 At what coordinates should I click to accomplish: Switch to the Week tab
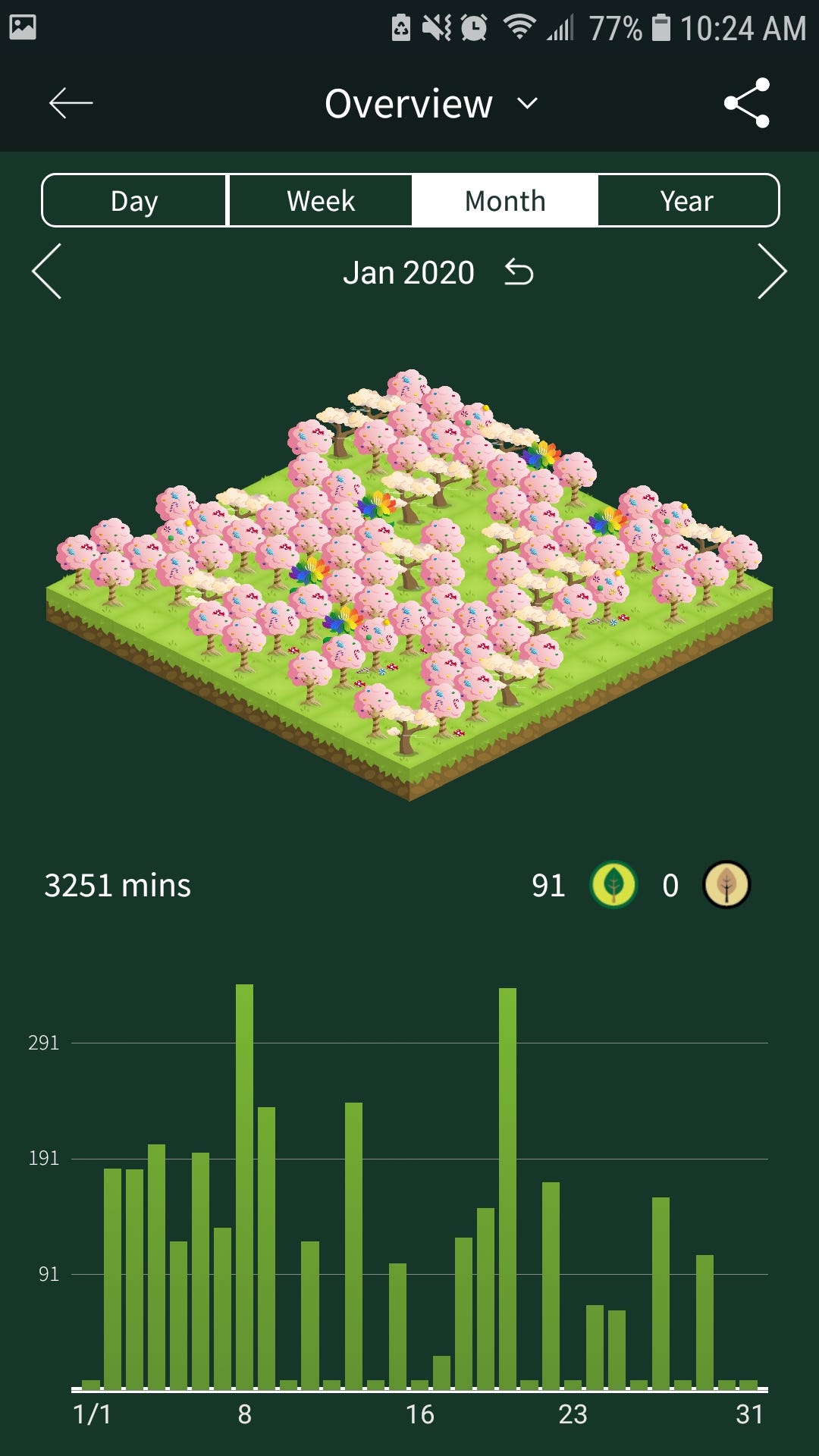[x=320, y=201]
